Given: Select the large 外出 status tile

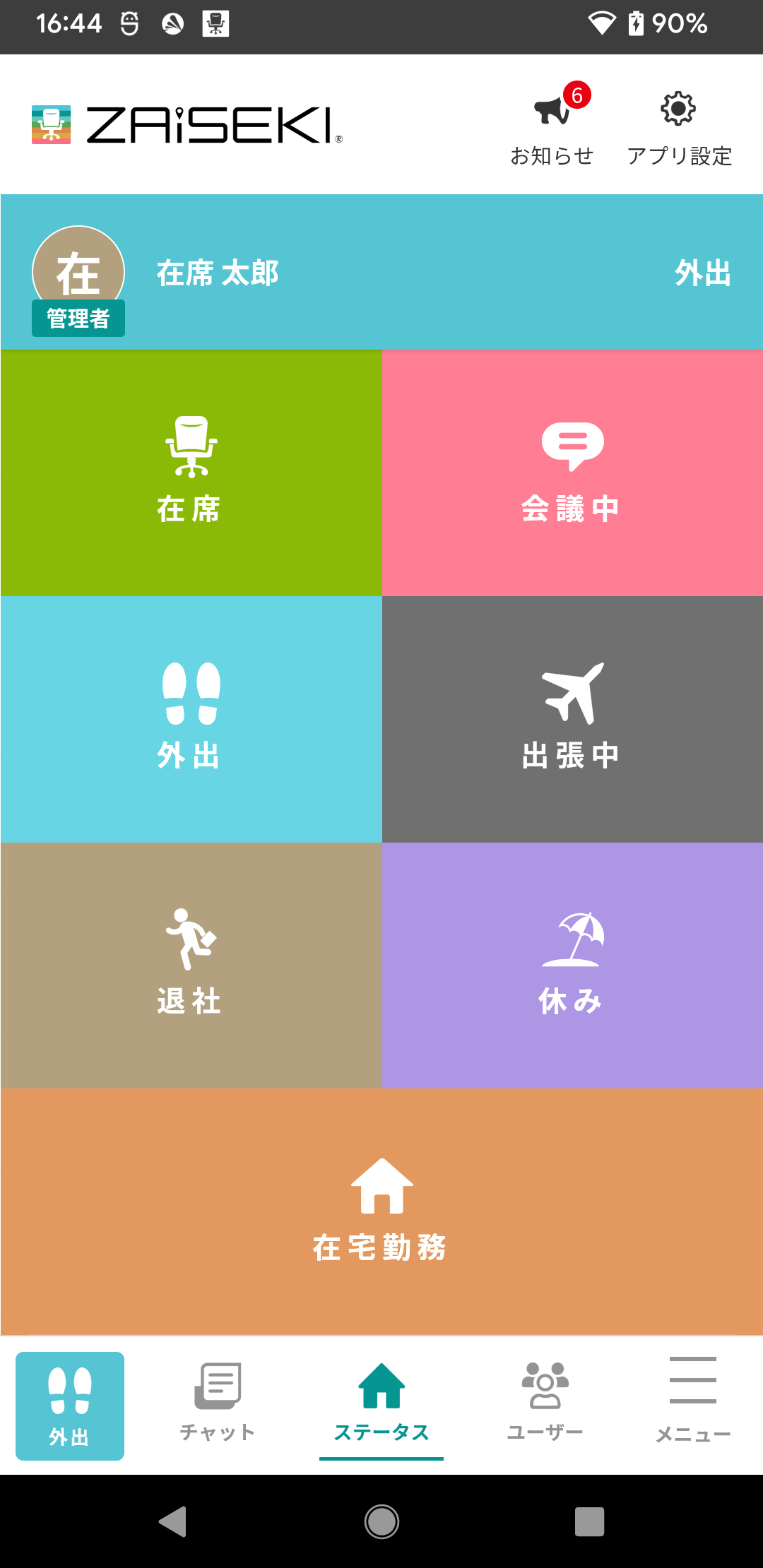Looking at the screenshot, I should 191,719.
